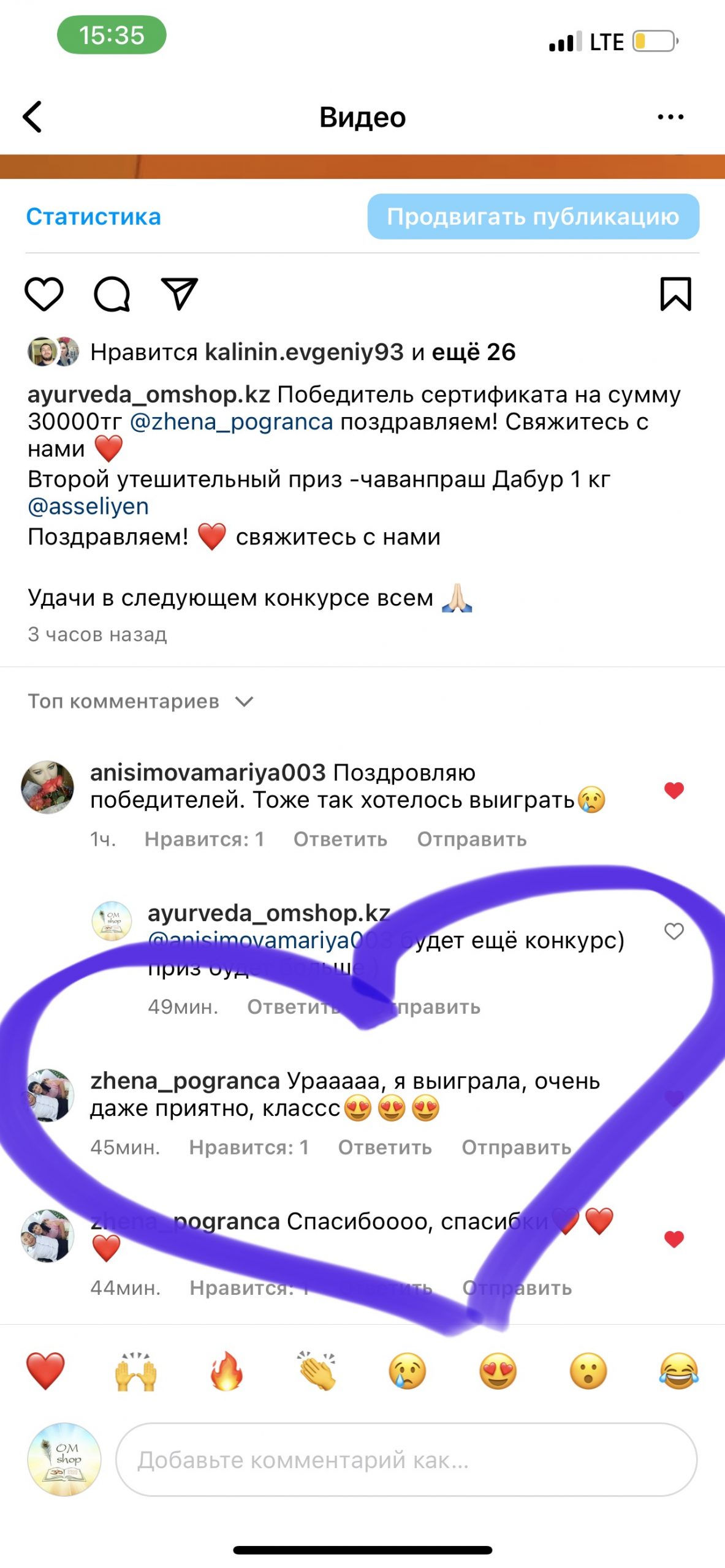Like the ayurveda_omshop.kz reply comment
The image size is (725, 1568).
click(674, 932)
